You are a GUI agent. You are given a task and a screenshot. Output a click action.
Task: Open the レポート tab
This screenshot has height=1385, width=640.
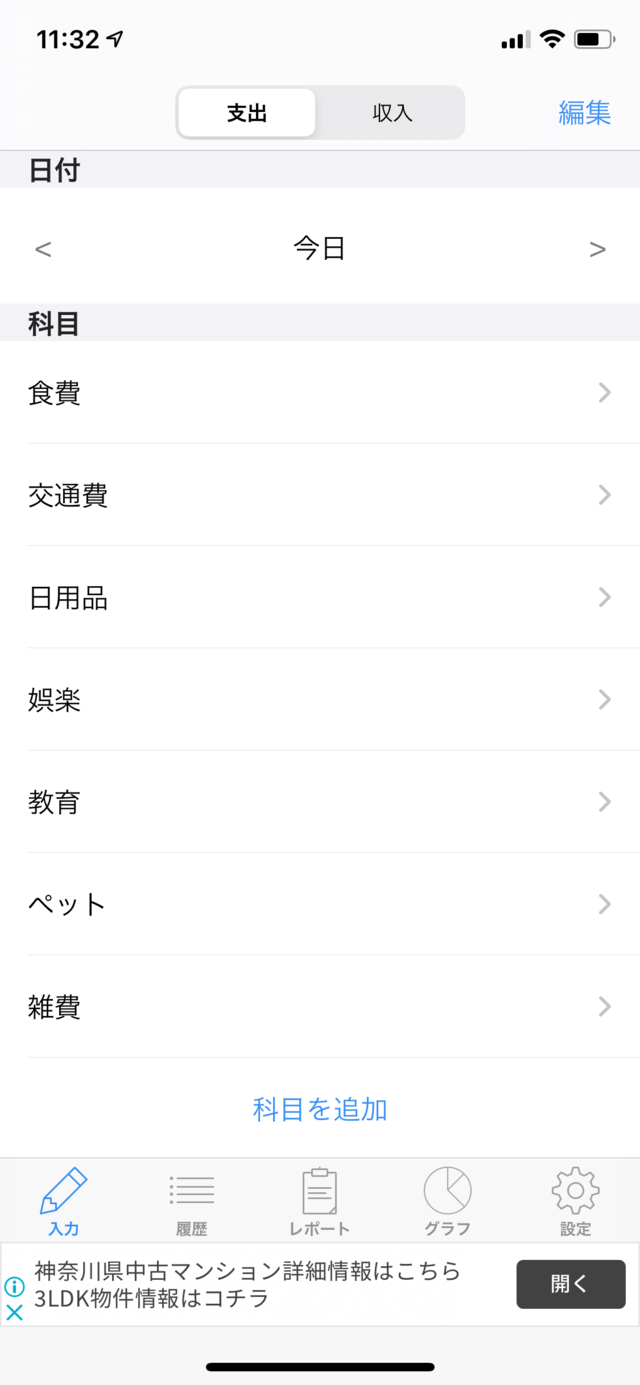pyautogui.click(x=319, y=1202)
